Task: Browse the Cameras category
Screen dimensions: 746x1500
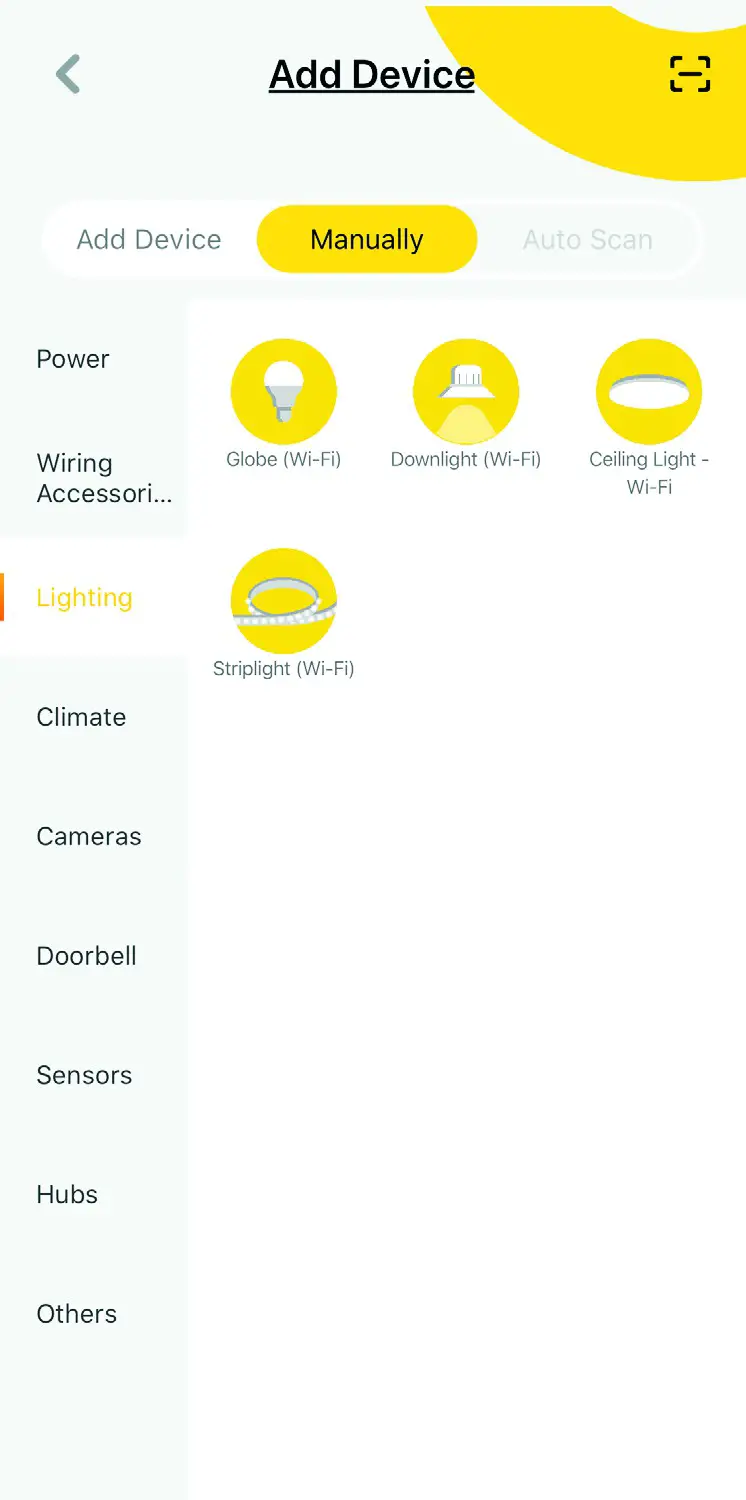Action: (x=89, y=836)
